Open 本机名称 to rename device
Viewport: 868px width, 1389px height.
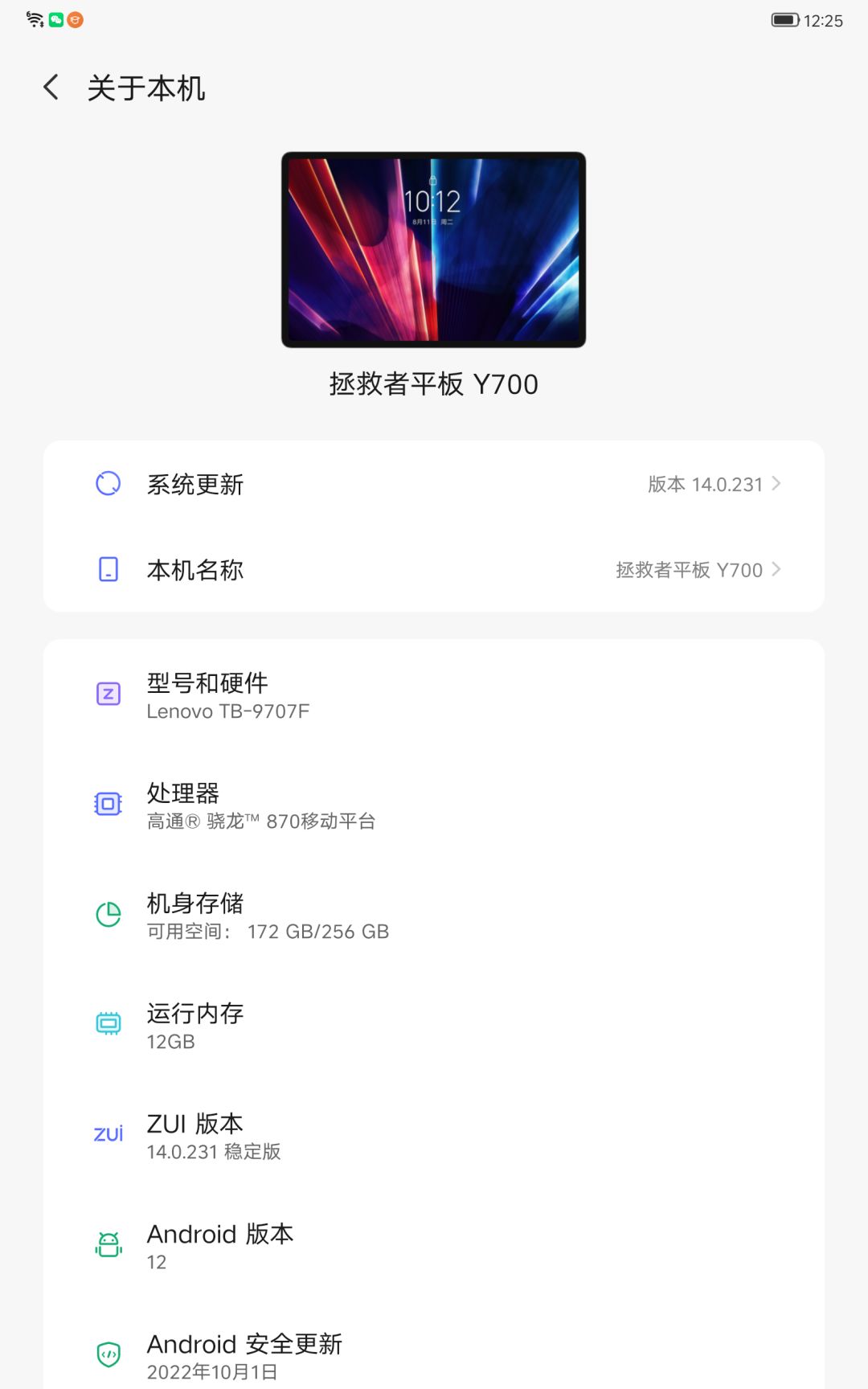point(434,570)
